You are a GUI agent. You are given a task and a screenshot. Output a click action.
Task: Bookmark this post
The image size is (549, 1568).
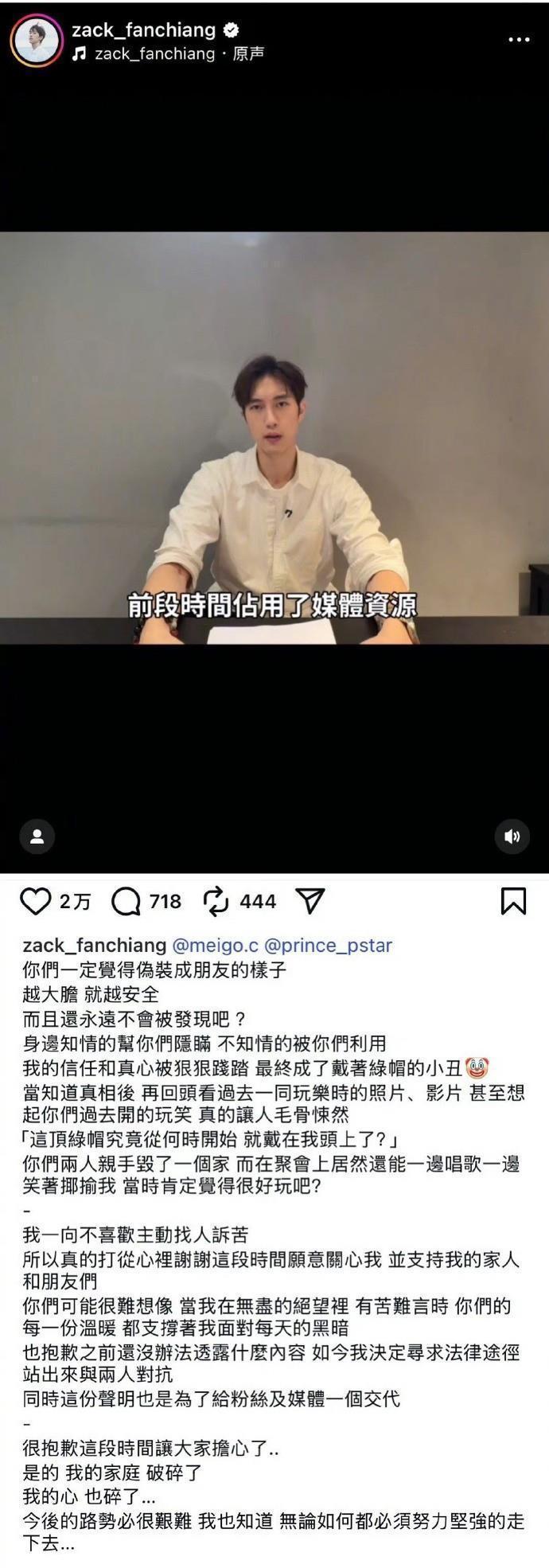[x=513, y=901]
